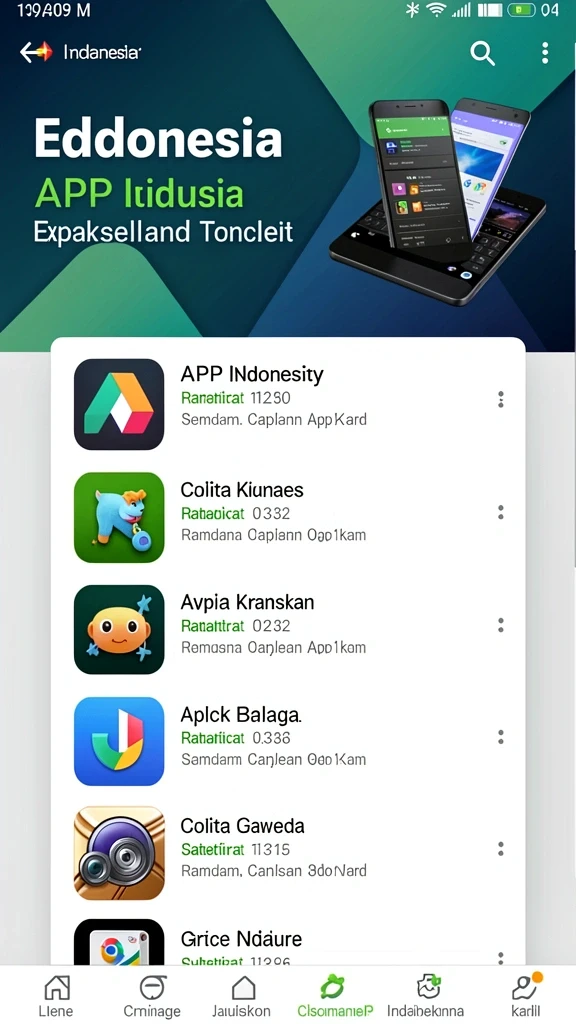View the Aplck Balaga app entry
Viewport: 576px width, 1024px height.
[288, 741]
